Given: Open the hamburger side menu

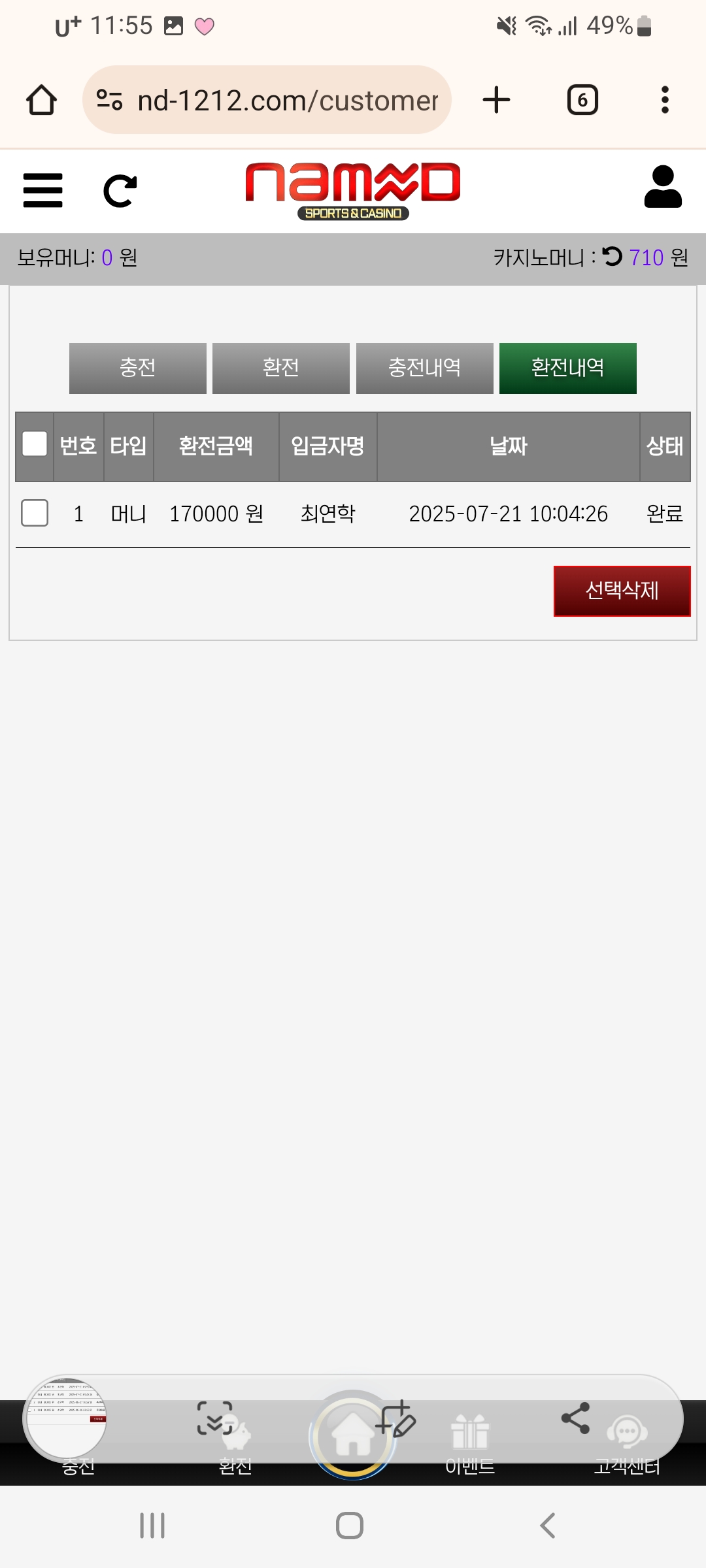Looking at the screenshot, I should 42,190.
